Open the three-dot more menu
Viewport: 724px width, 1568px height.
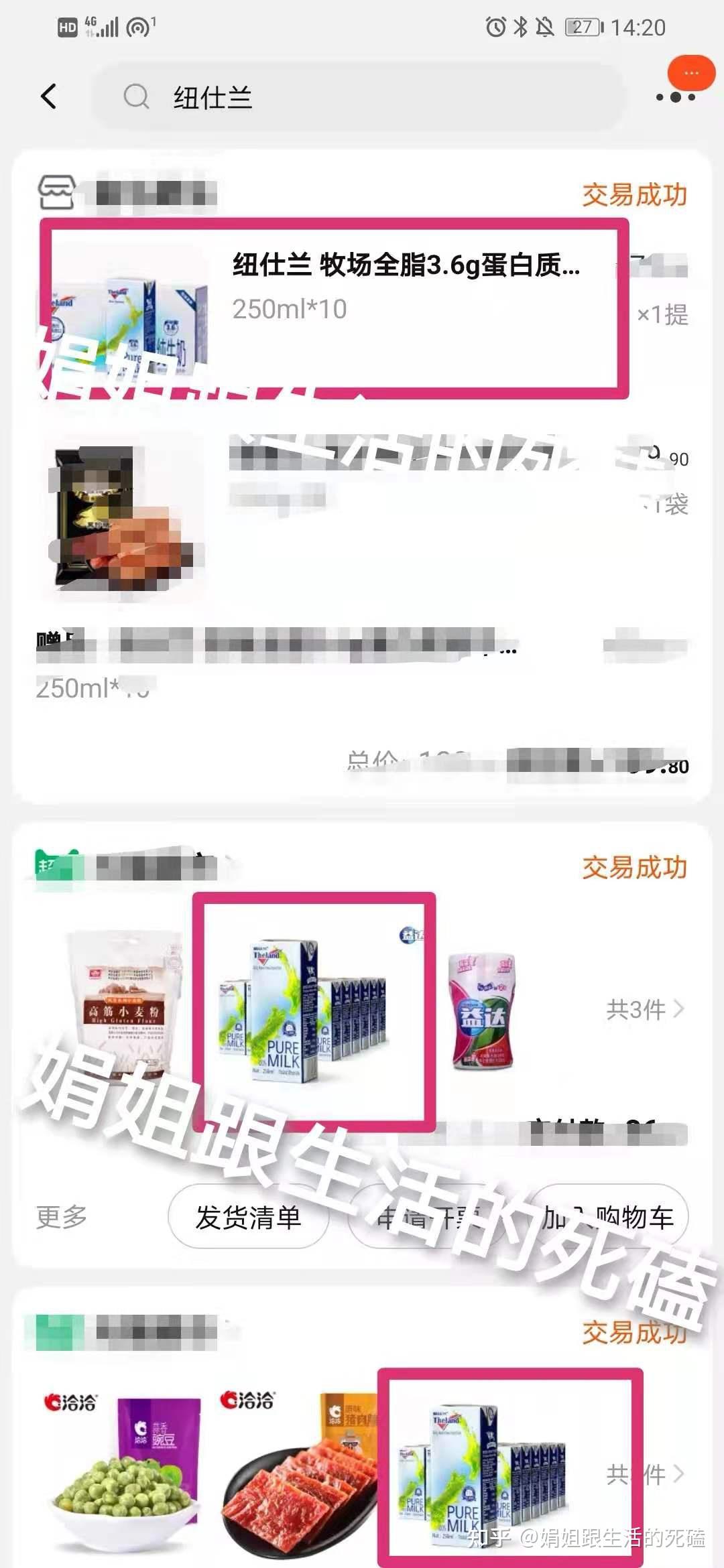(x=675, y=97)
